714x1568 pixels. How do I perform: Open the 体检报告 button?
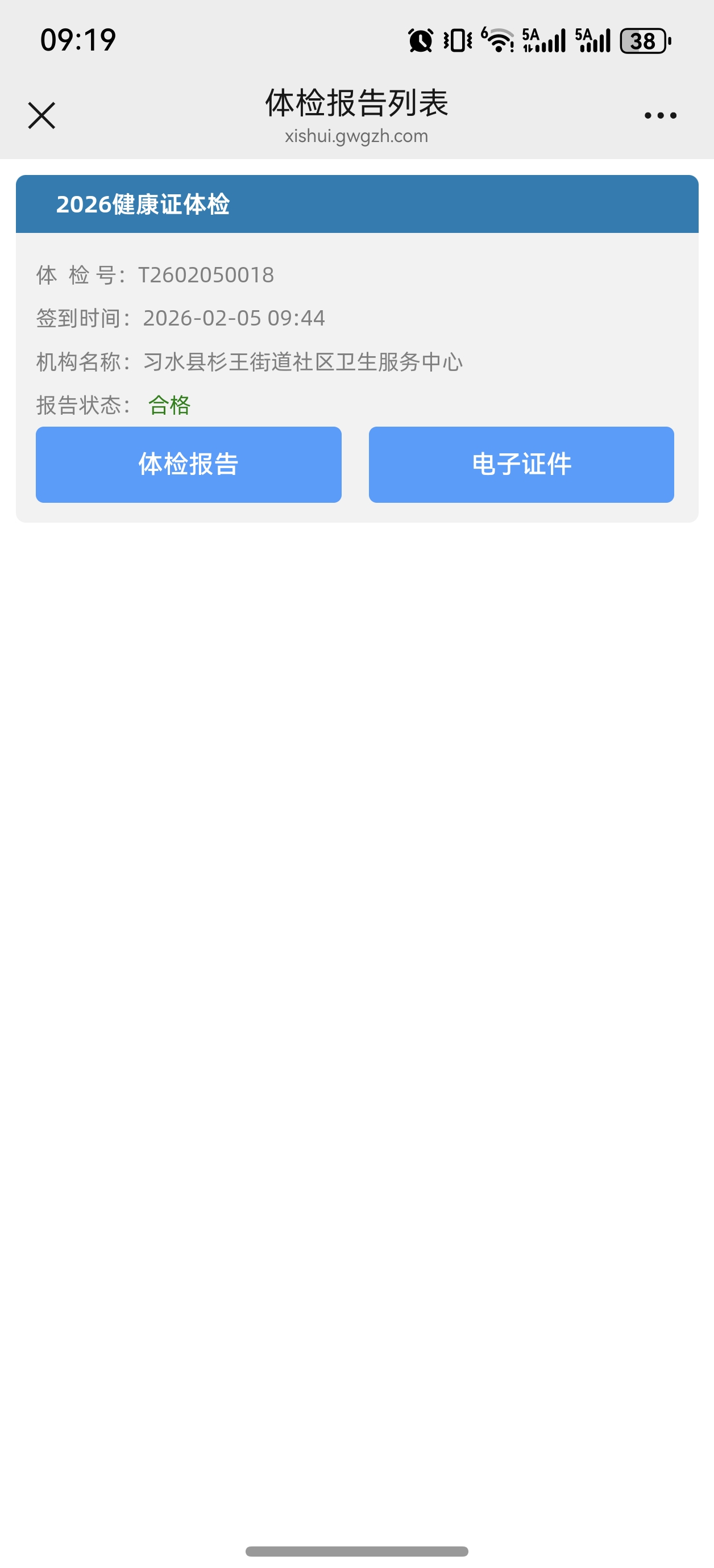(x=188, y=465)
